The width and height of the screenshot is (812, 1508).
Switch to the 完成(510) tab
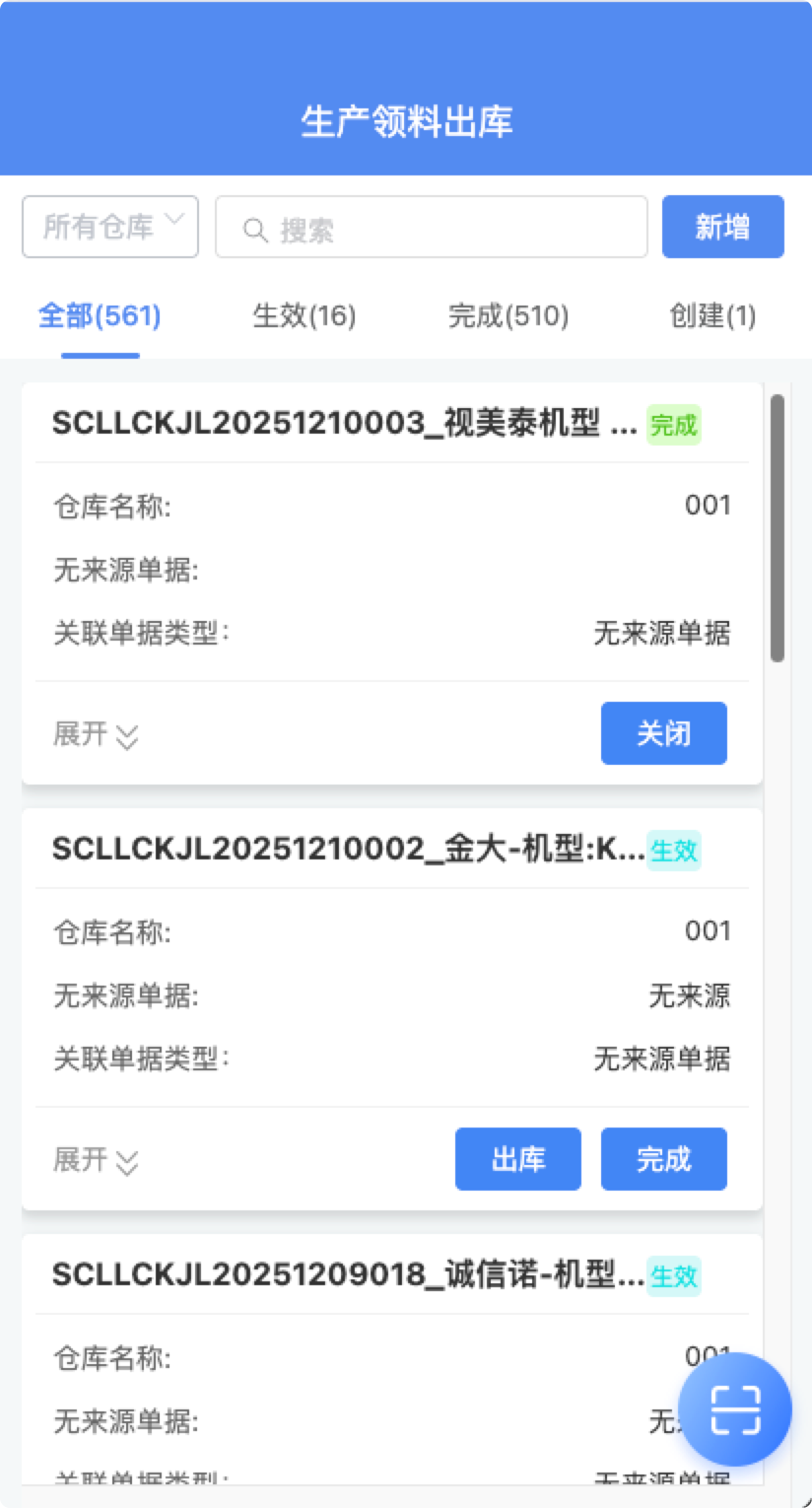[508, 316]
